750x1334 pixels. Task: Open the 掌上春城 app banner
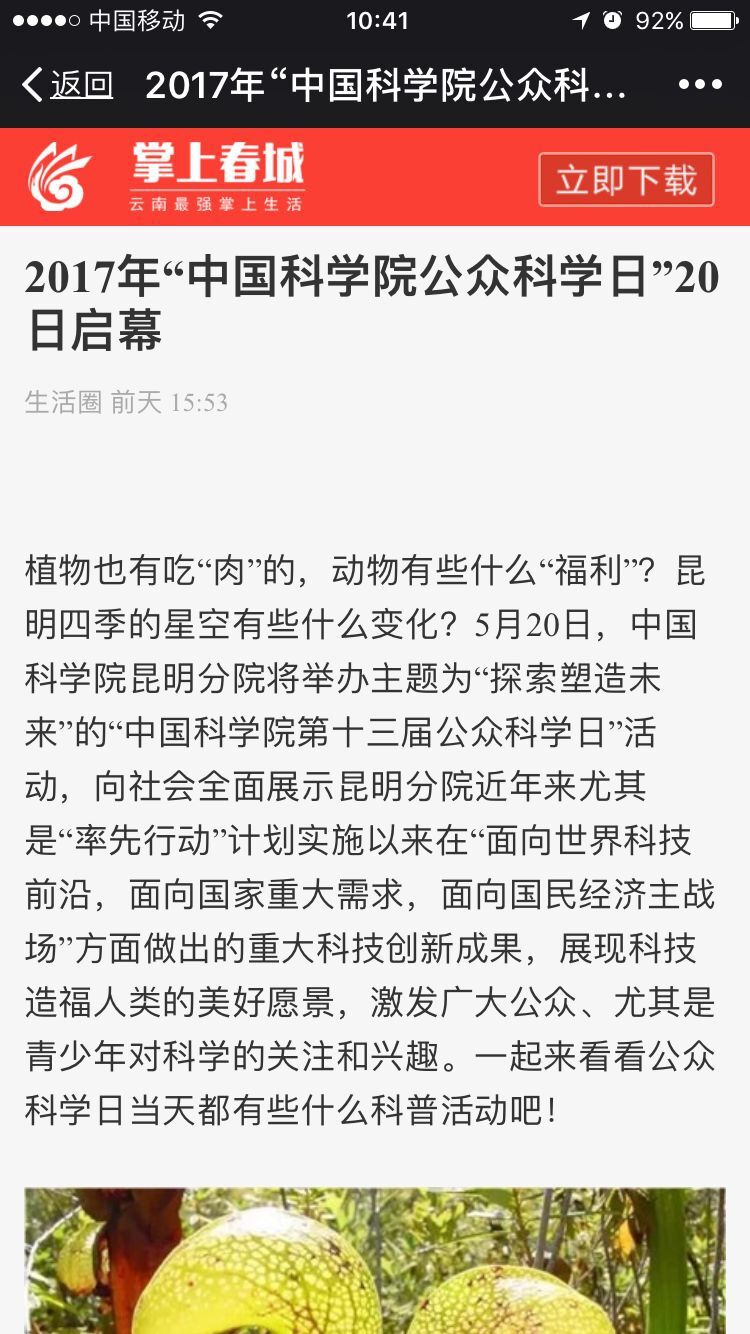click(x=215, y=177)
